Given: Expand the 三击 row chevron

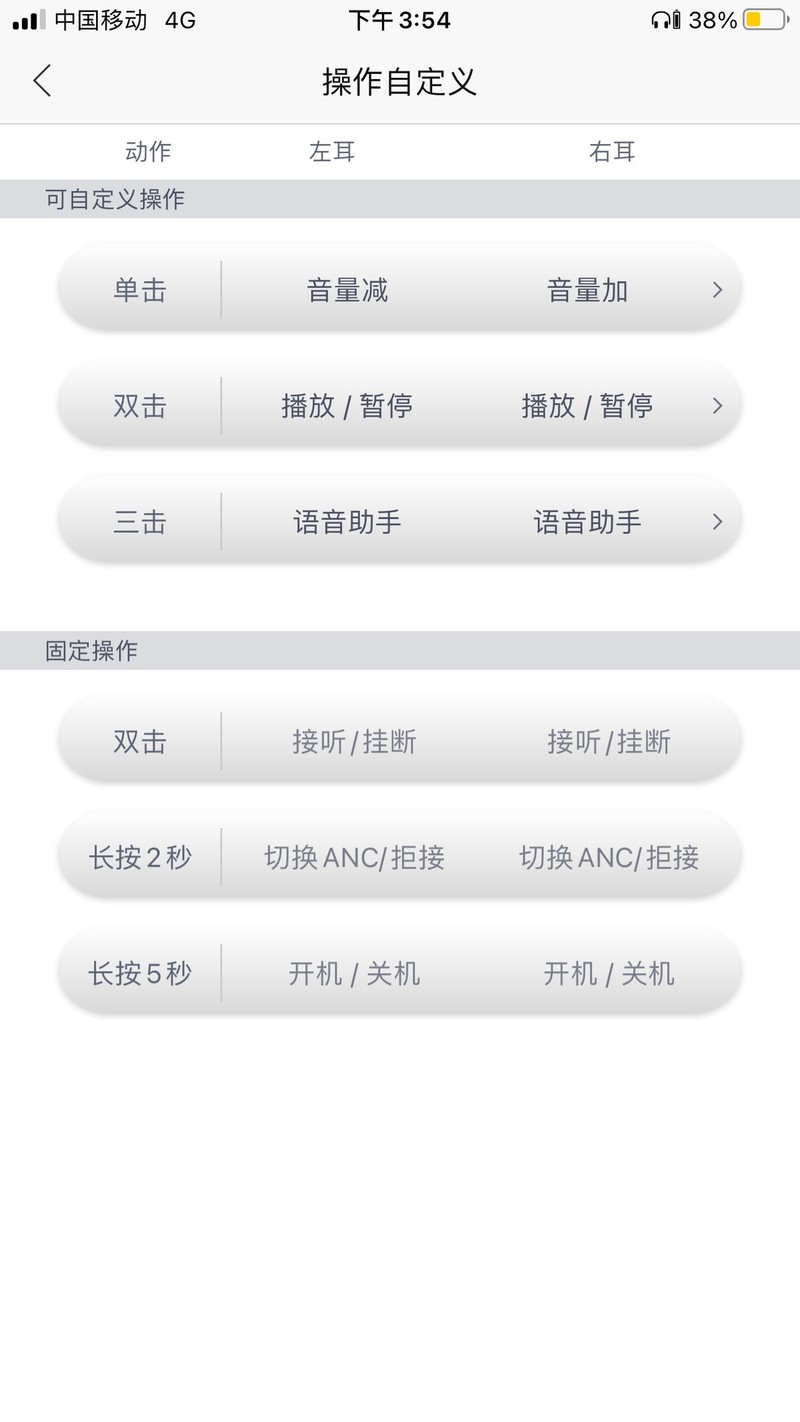Looking at the screenshot, I should pos(716,521).
